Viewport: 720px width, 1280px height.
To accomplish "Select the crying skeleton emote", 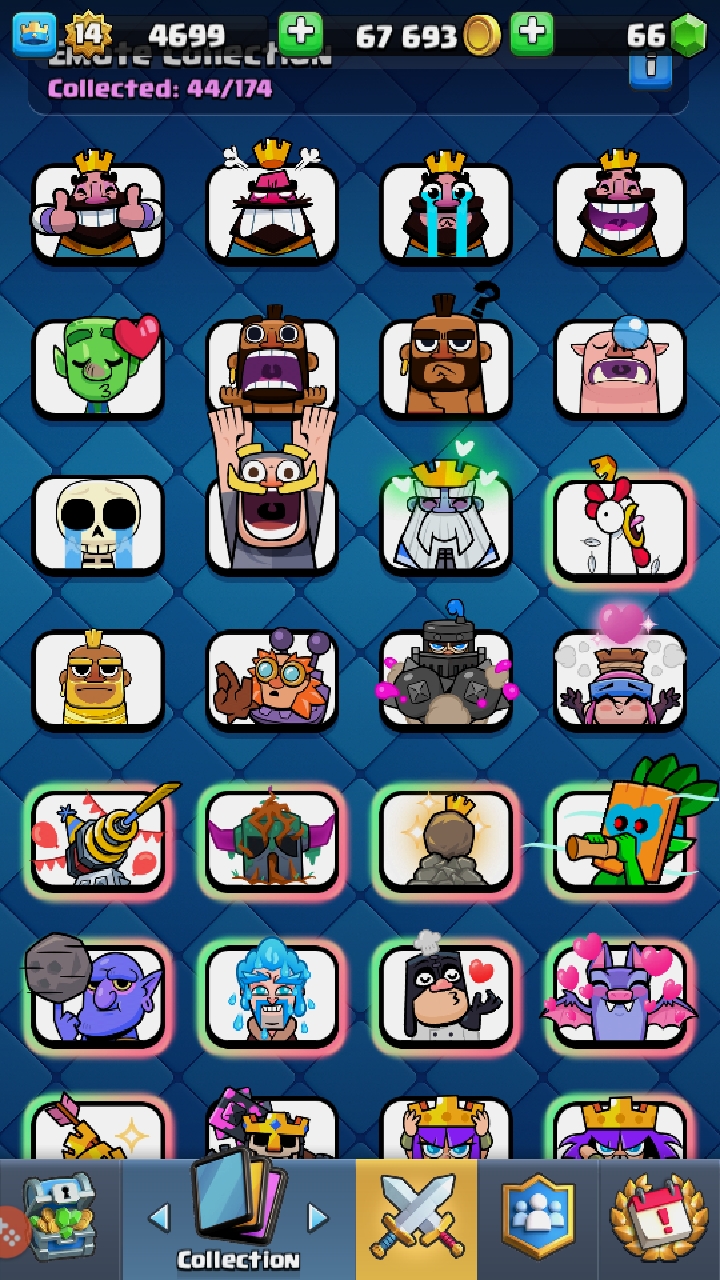I will click(98, 522).
